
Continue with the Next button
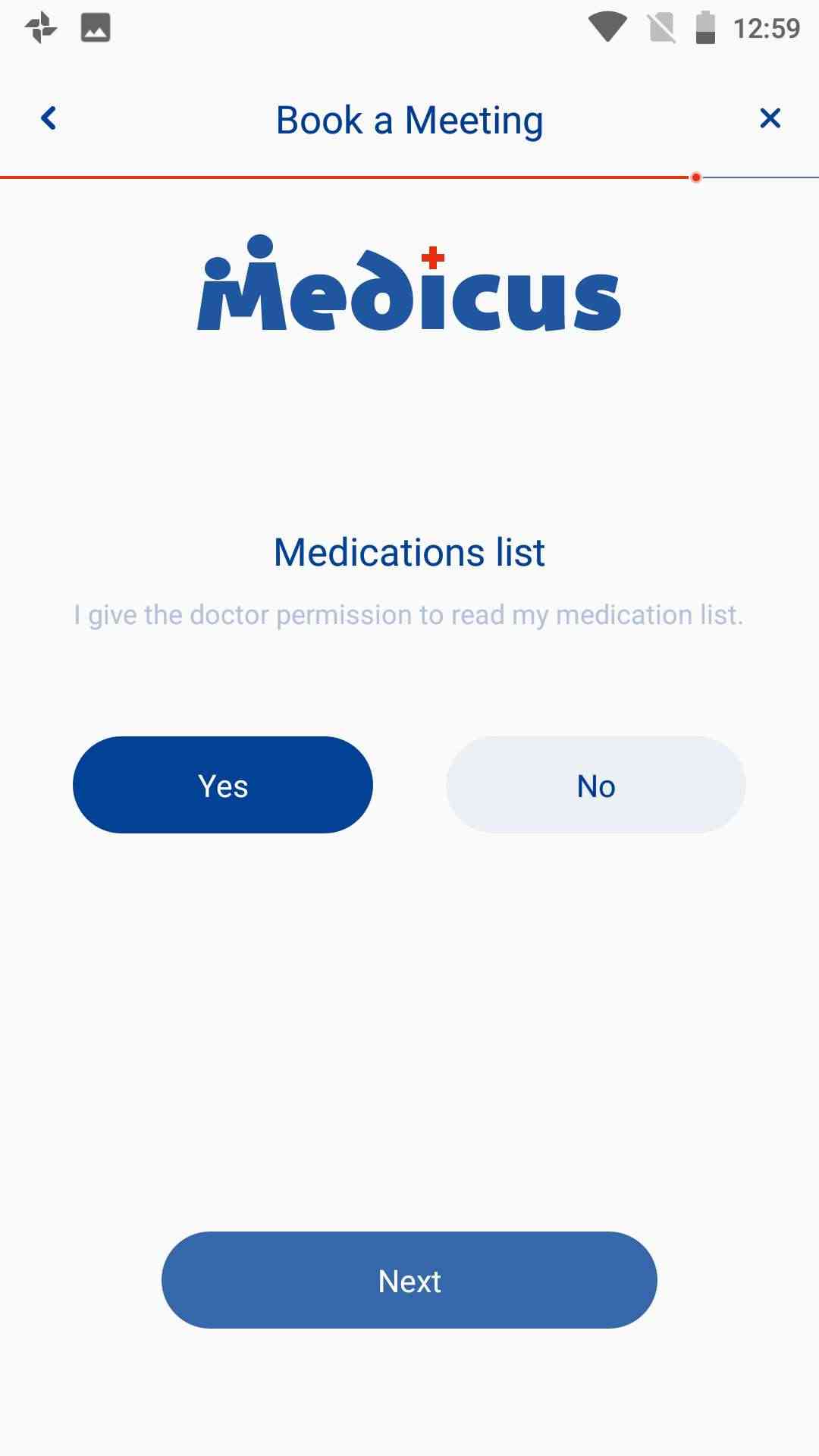pyautogui.click(x=409, y=1280)
